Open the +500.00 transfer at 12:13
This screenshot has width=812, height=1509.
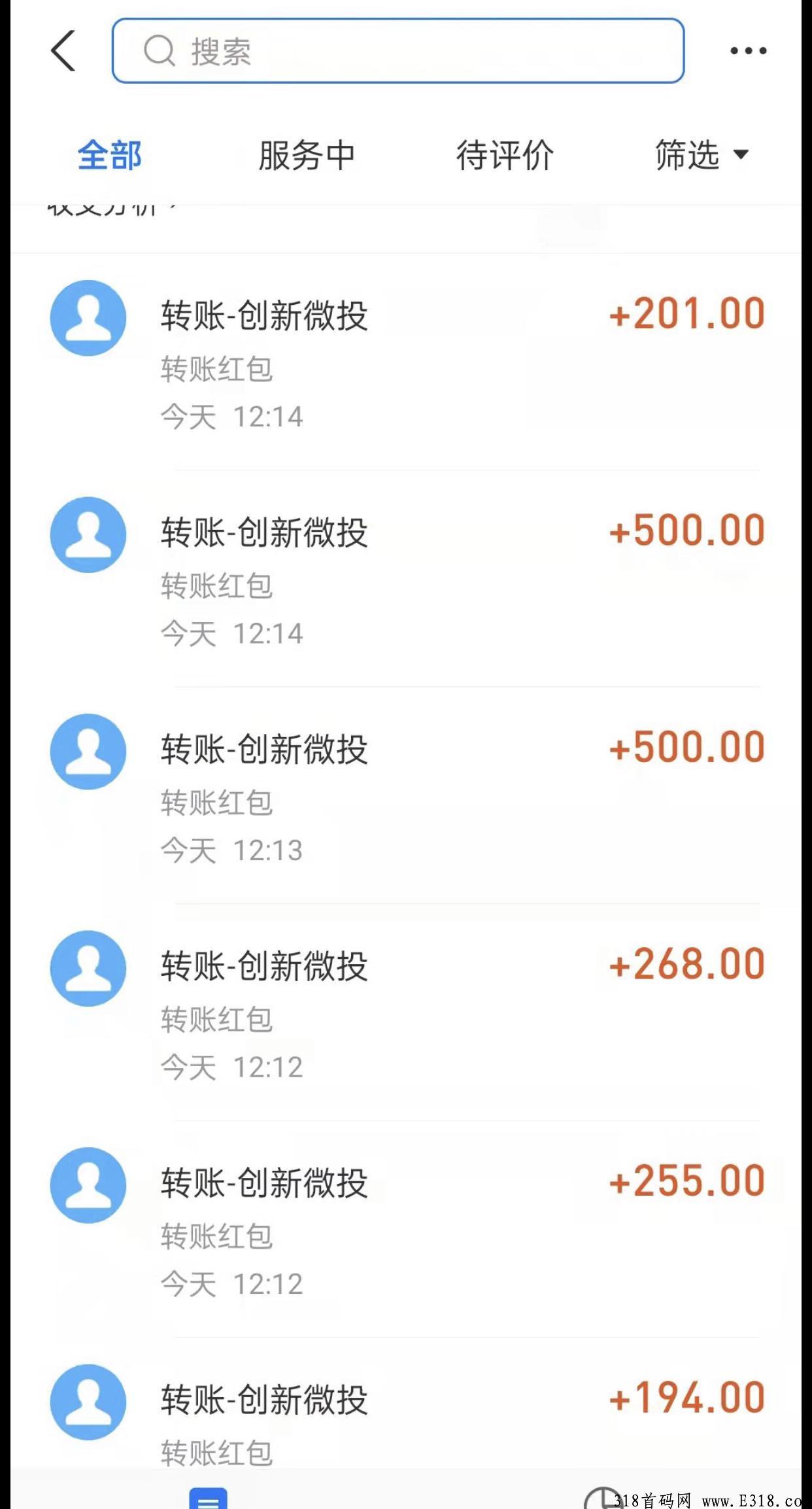[x=406, y=795]
